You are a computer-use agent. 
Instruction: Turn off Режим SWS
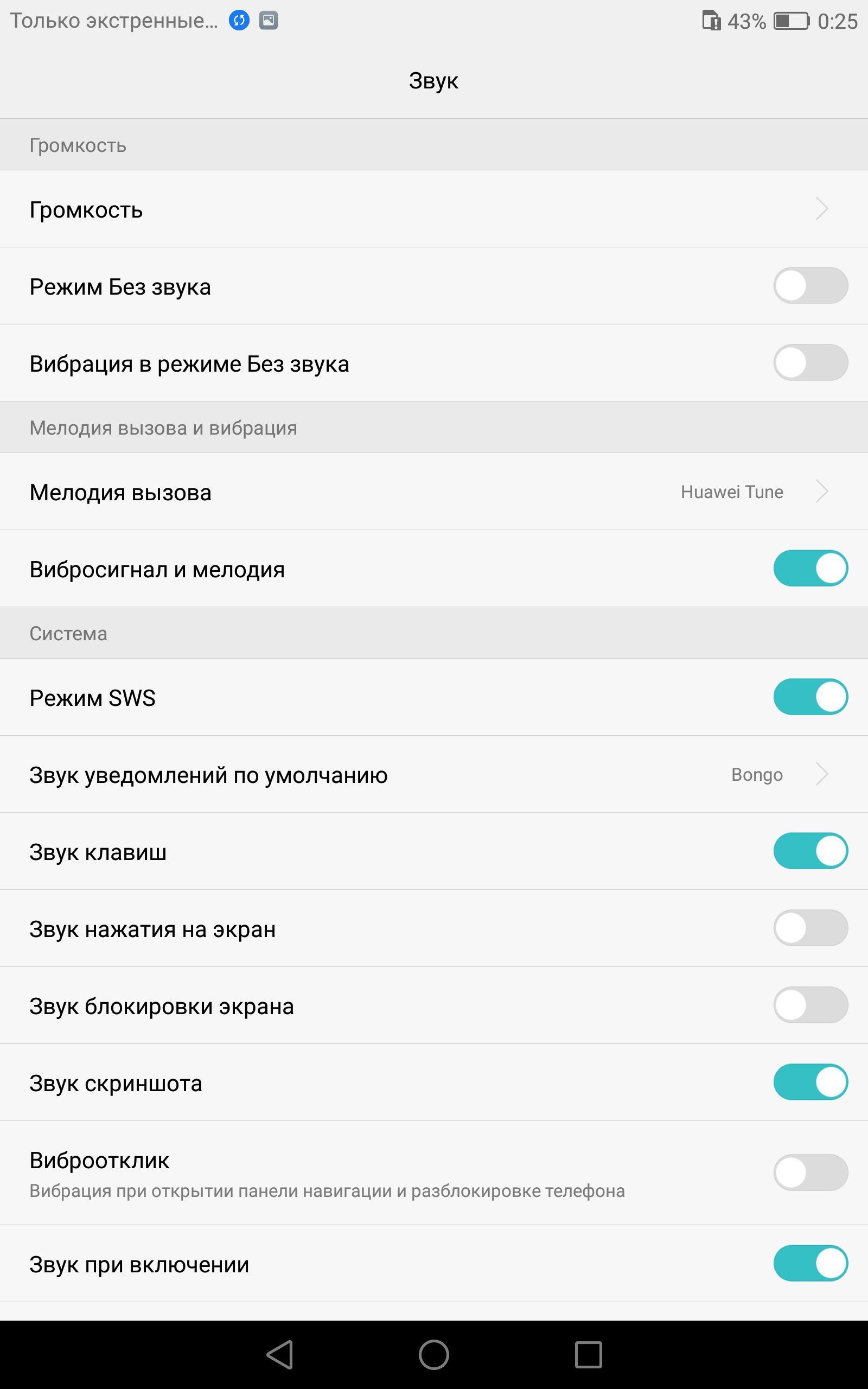810,697
